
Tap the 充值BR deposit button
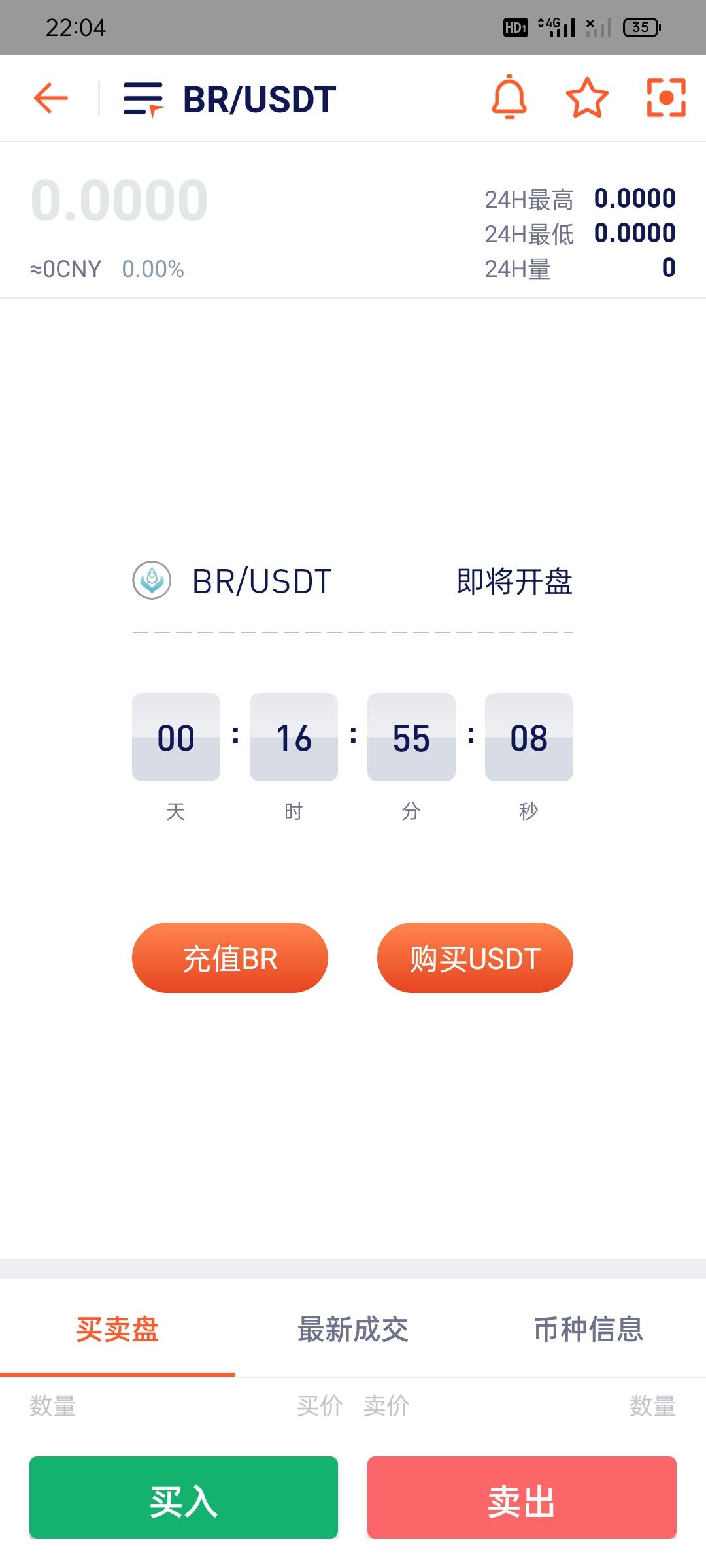[229, 958]
